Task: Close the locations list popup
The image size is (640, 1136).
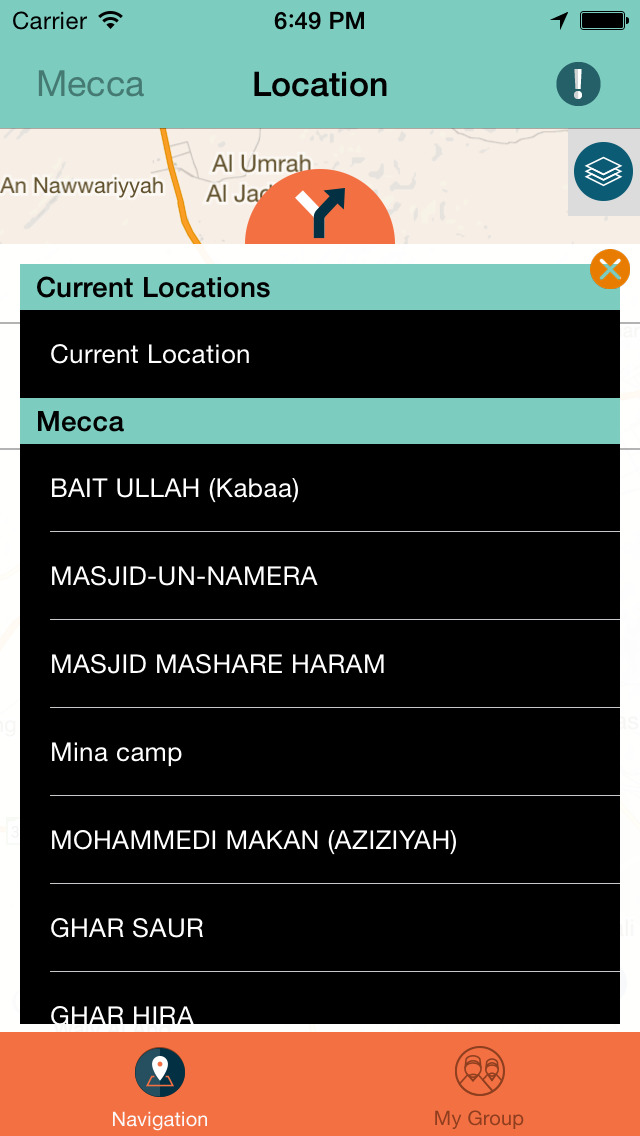Action: pos(610,270)
